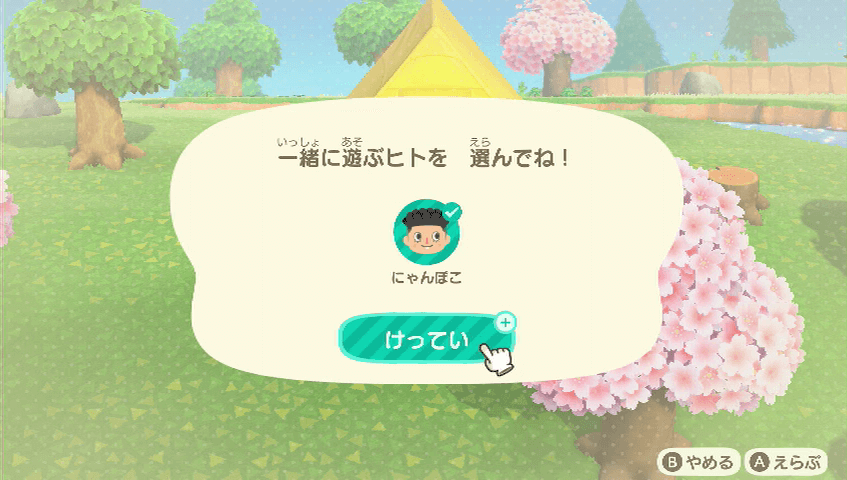Confirm with the けってい button

coord(425,340)
